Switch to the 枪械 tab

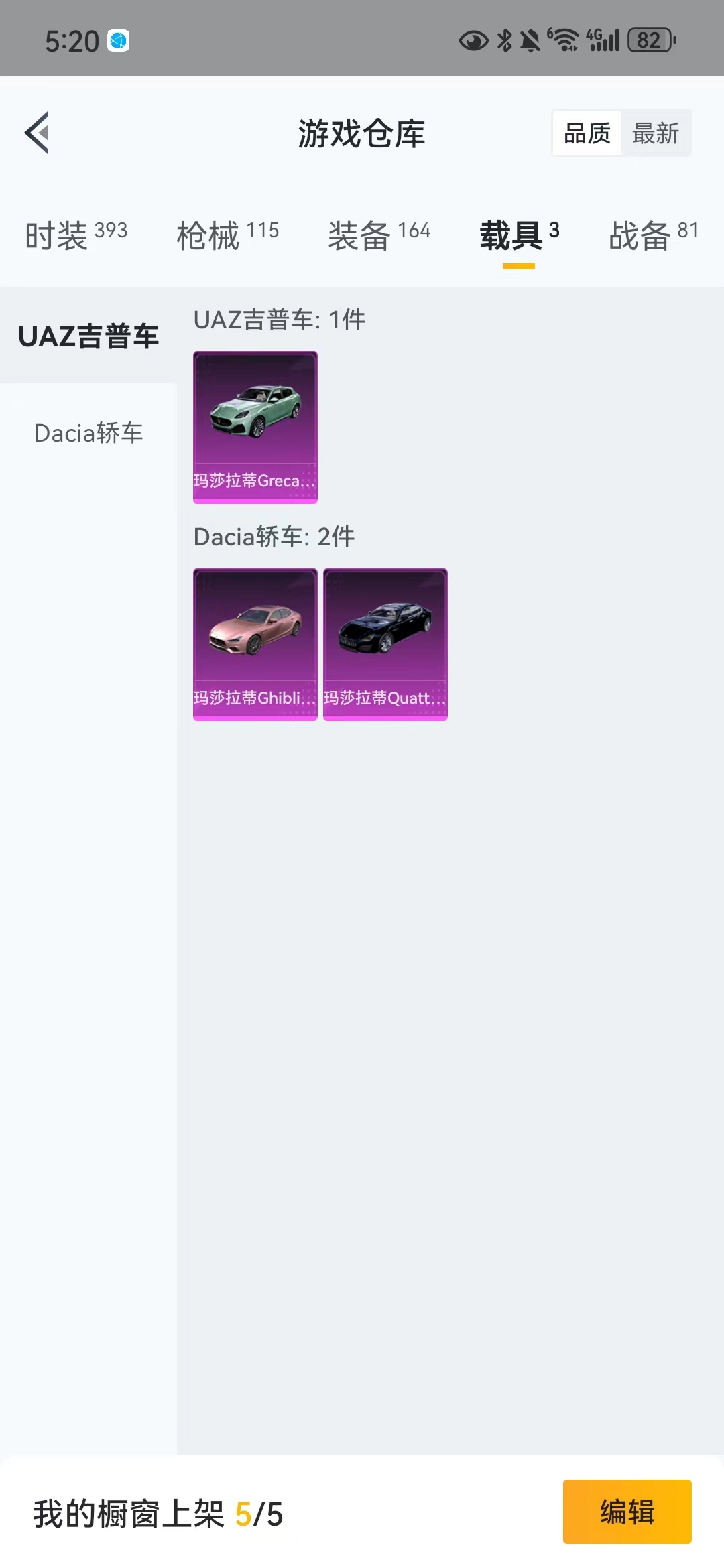[x=227, y=235]
